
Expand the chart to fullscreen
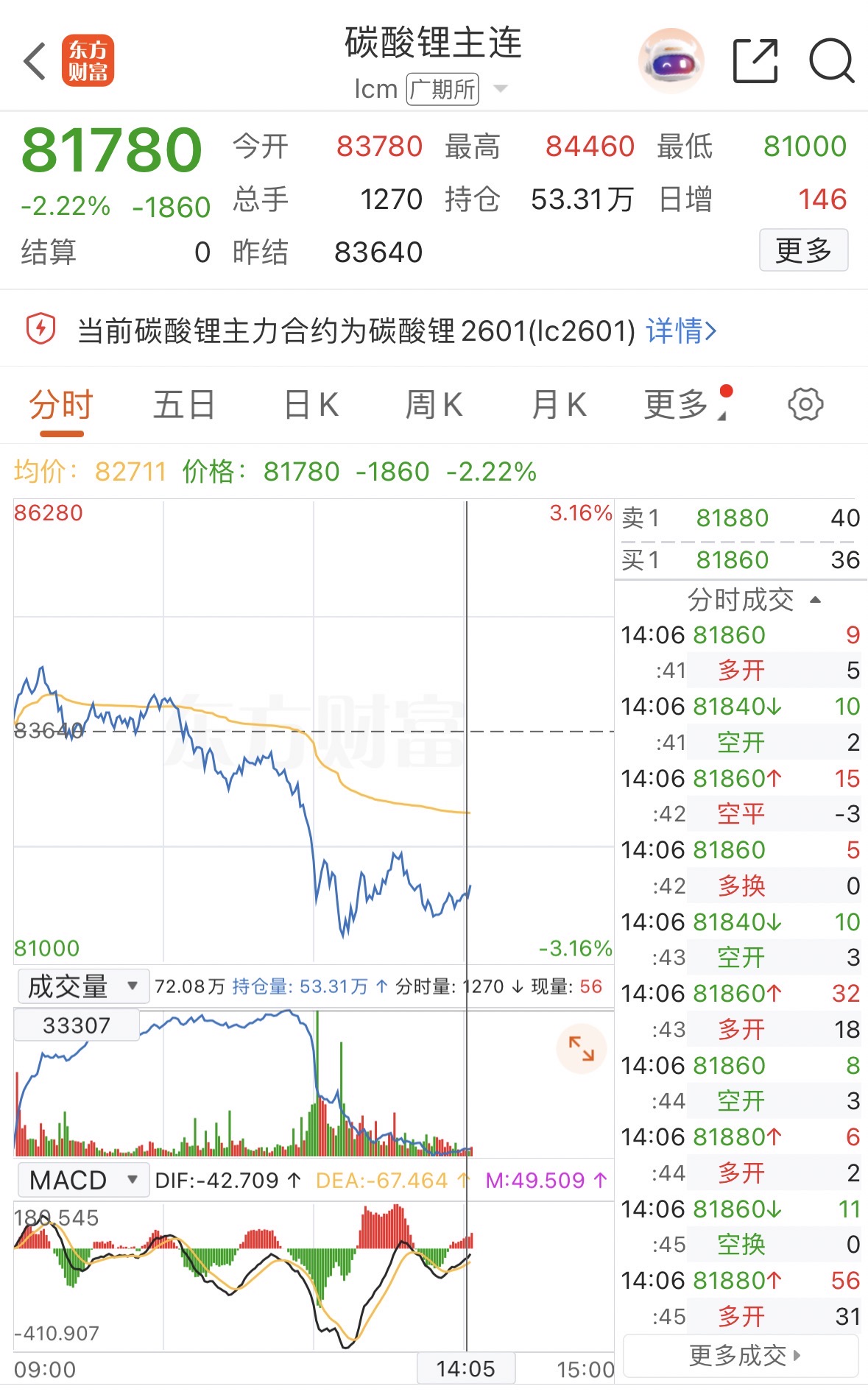[x=581, y=1048]
